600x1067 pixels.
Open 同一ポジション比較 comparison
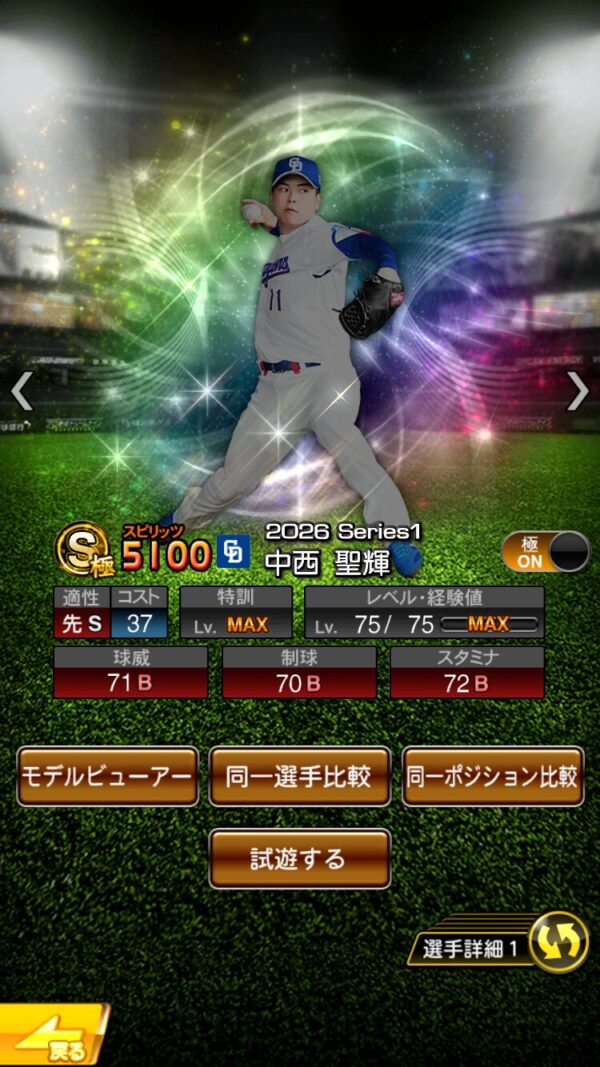pyautogui.click(x=492, y=776)
